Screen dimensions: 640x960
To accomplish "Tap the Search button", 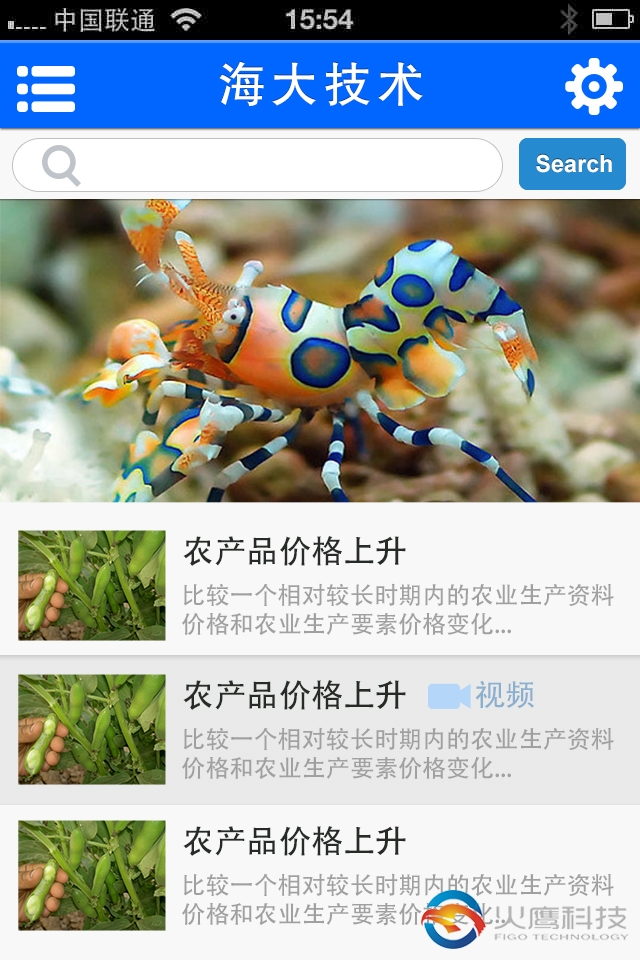I will coord(572,164).
